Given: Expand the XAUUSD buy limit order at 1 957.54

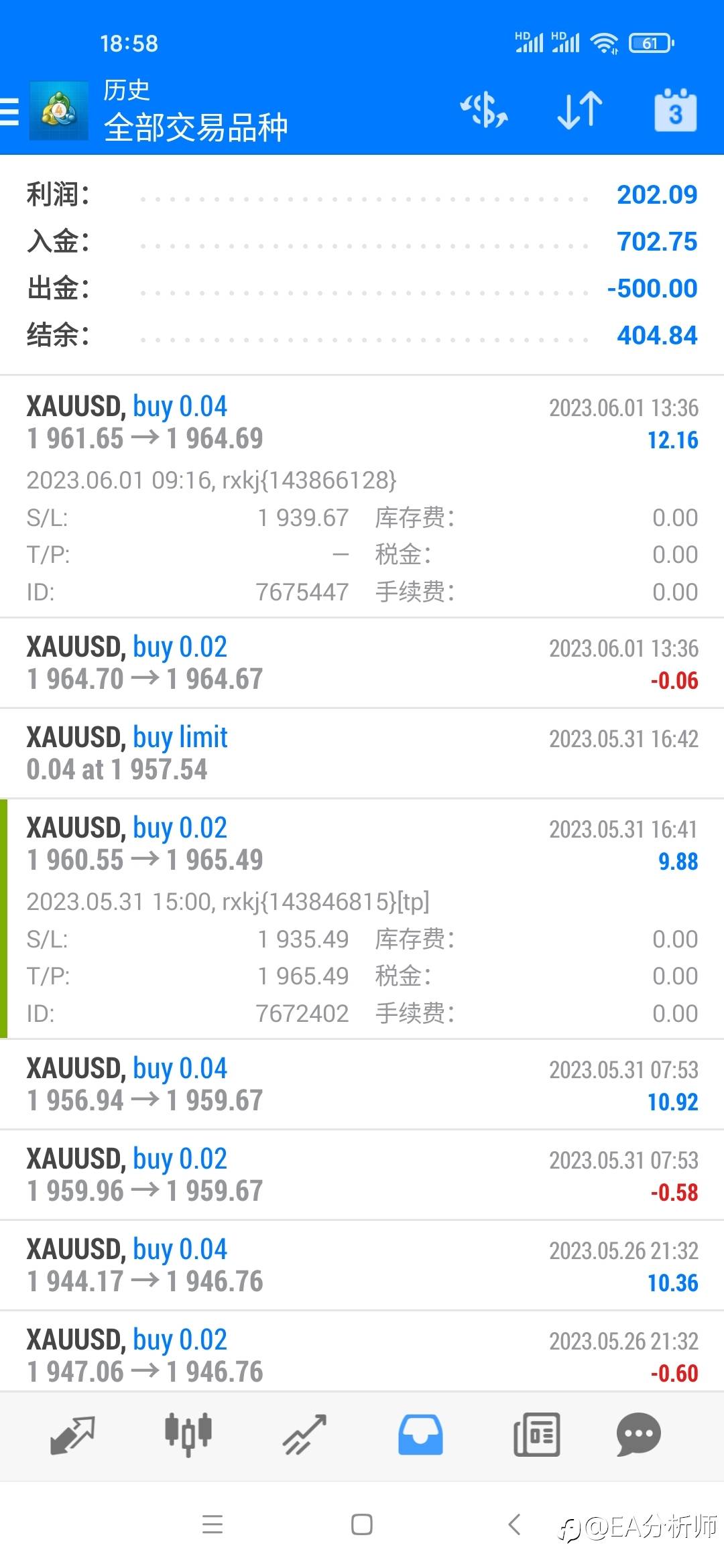Looking at the screenshot, I should coord(362,753).
